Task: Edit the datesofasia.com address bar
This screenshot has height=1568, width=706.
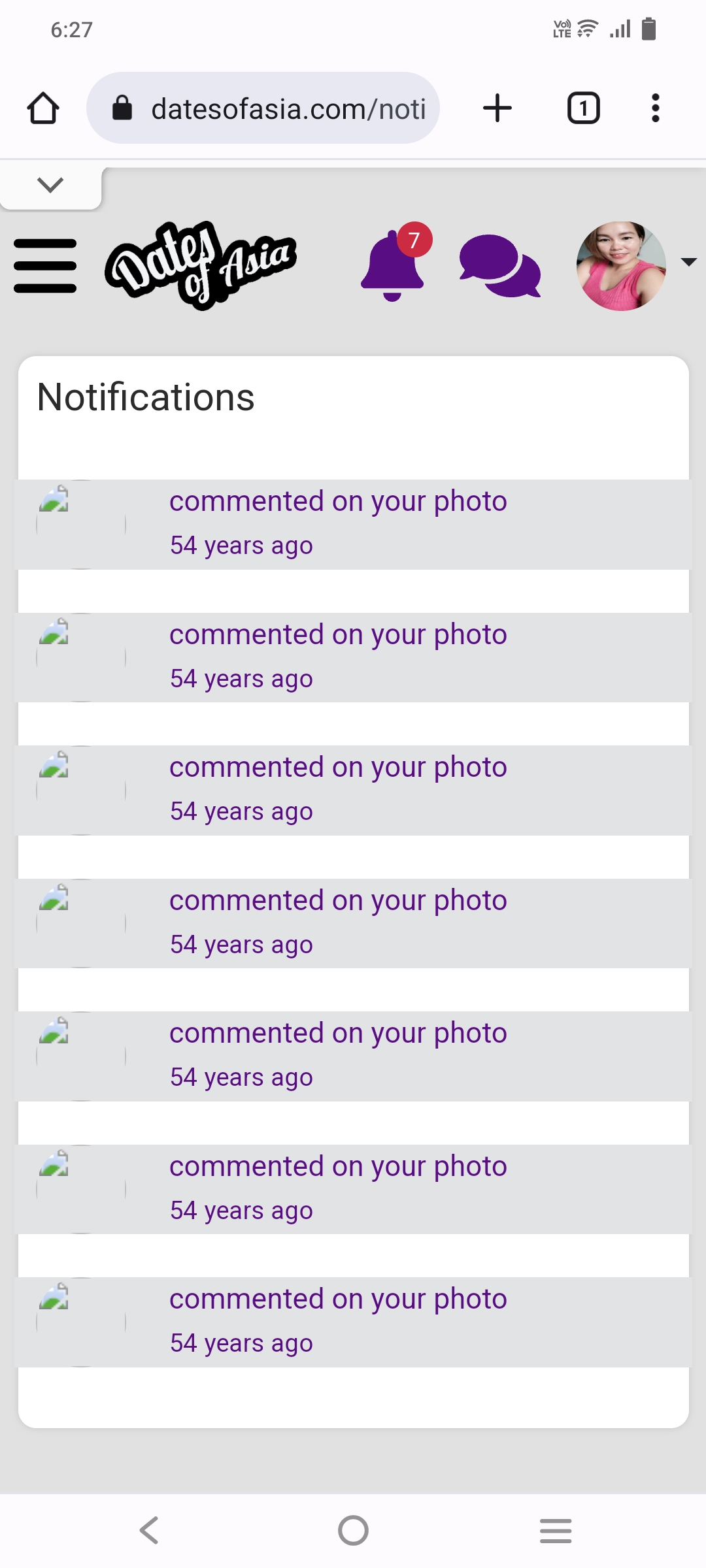Action: pos(263,108)
